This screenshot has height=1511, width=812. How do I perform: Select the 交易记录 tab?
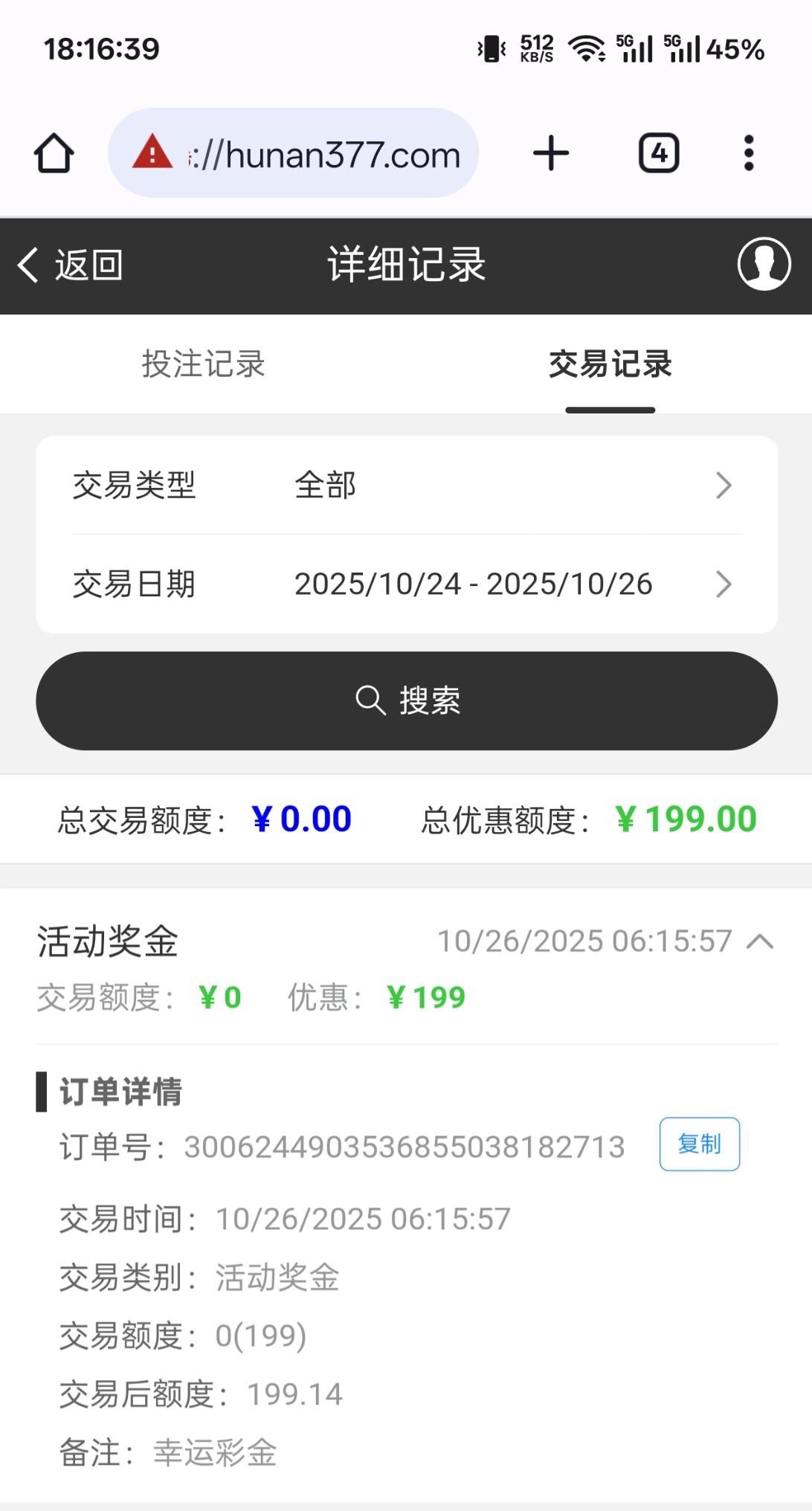pyautogui.click(x=610, y=364)
